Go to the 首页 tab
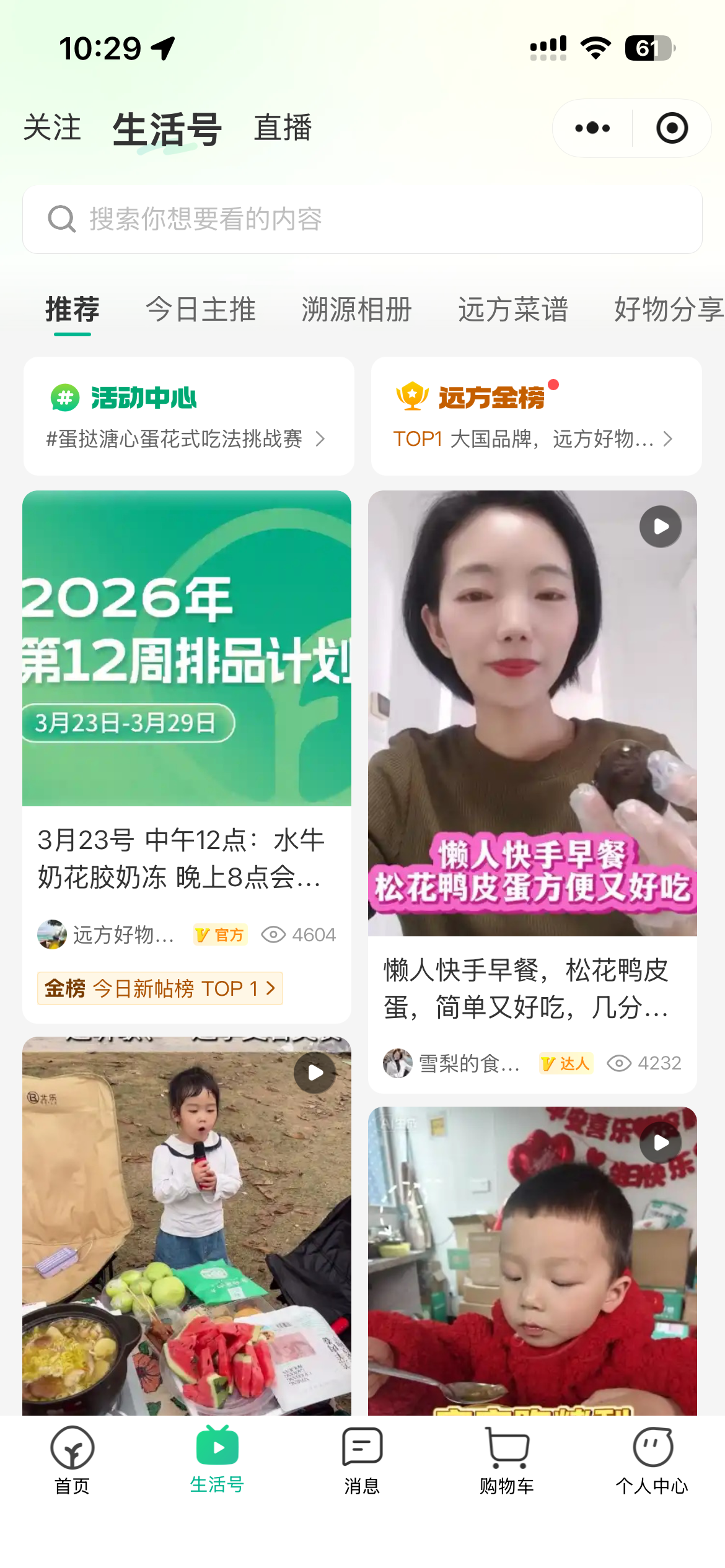The height and width of the screenshot is (1568, 725). click(x=72, y=1460)
